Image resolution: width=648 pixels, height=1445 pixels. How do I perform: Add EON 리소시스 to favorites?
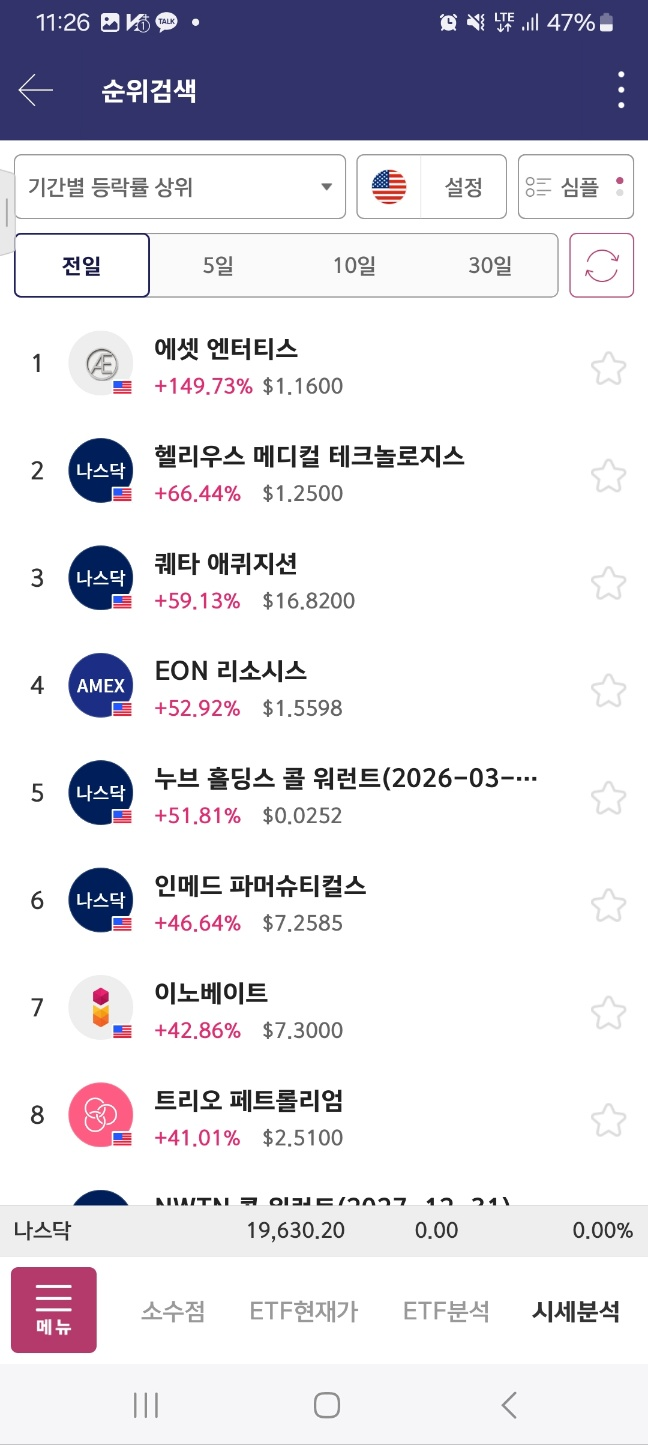(x=608, y=690)
